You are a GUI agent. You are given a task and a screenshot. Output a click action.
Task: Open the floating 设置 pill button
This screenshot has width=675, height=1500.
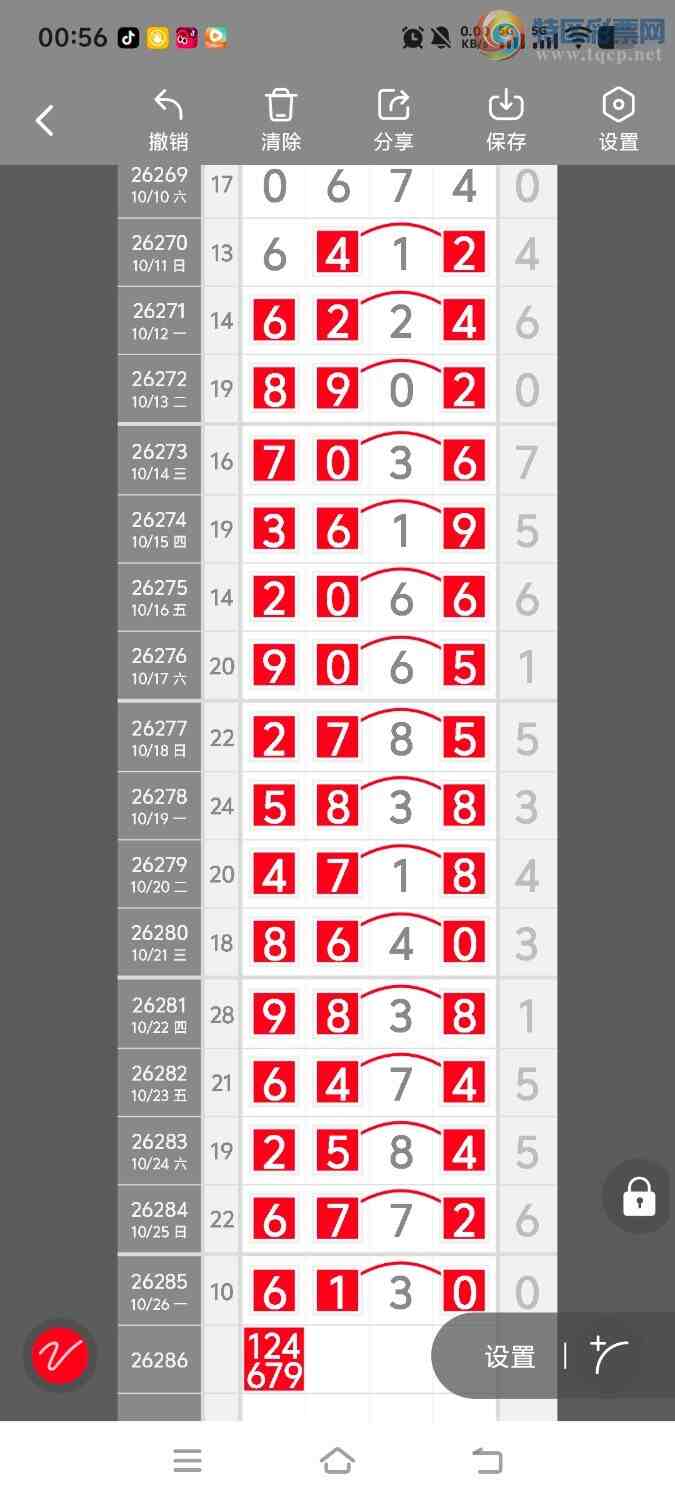tap(510, 1357)
